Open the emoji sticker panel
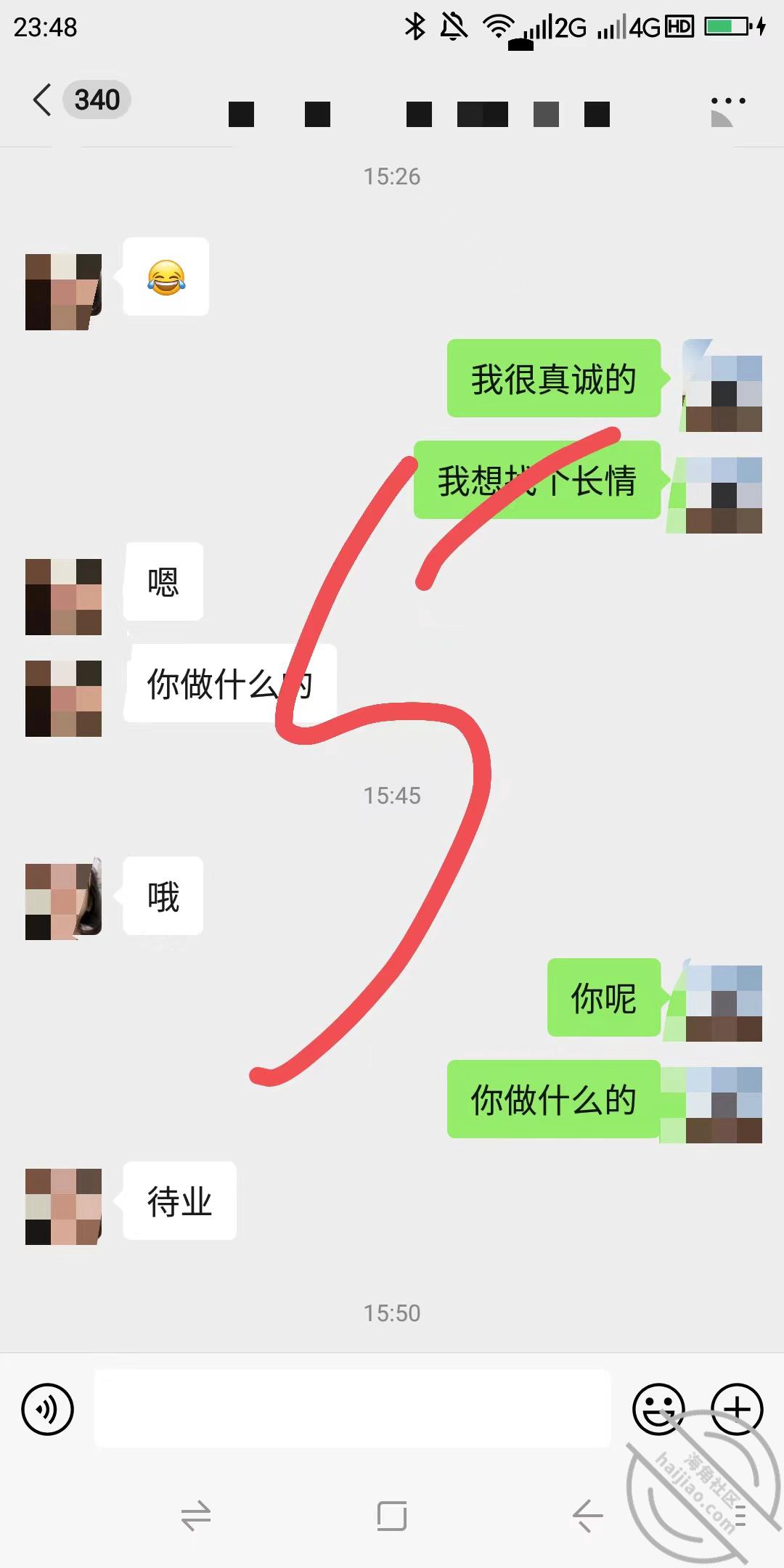 pyautogui.click(x=658, y=1409)
